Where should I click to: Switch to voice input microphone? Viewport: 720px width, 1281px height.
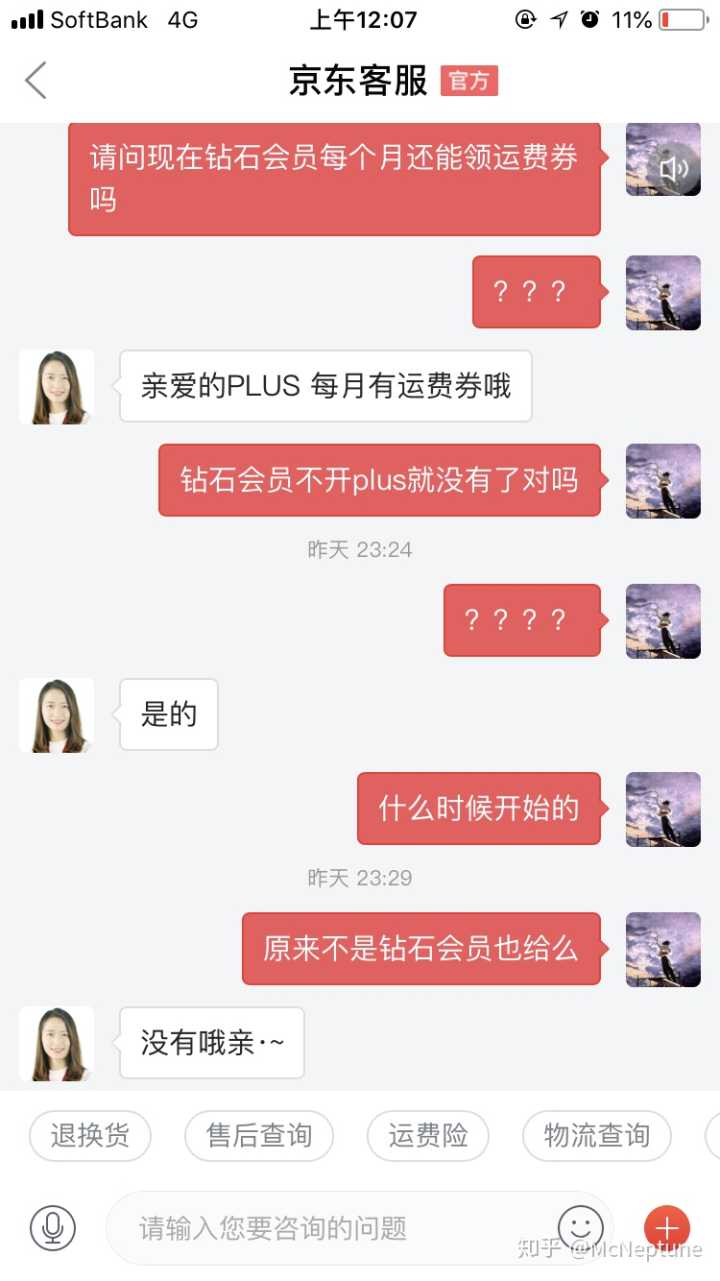(x=52, y=1227)
